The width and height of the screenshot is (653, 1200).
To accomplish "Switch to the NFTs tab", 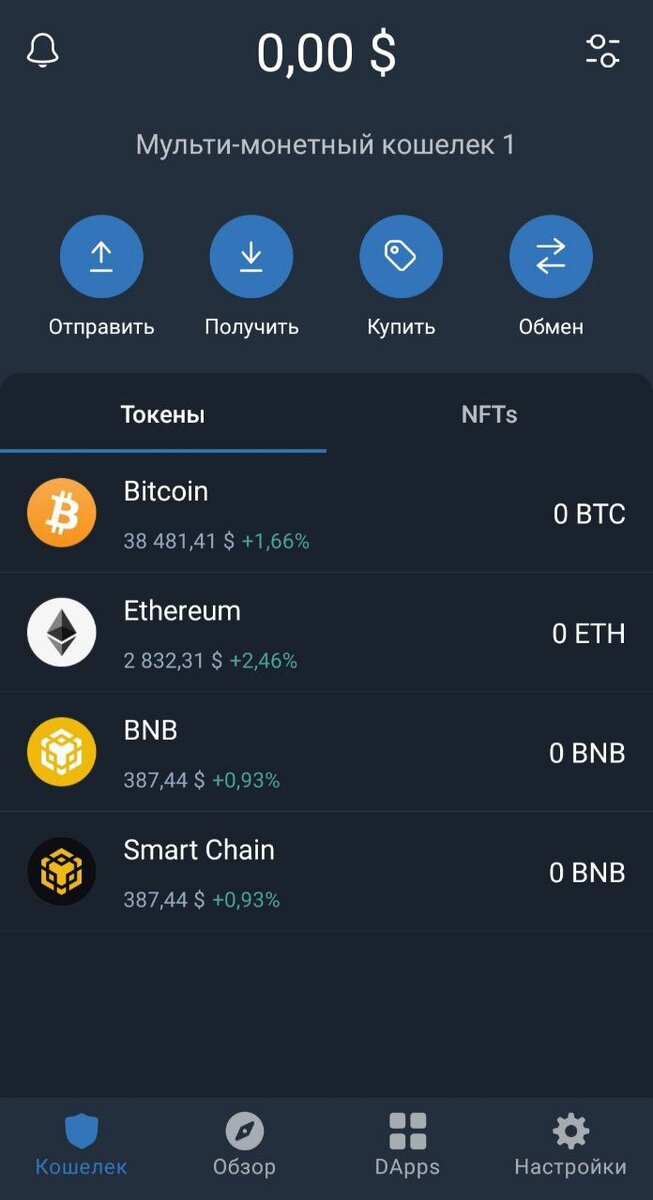I will click(x=489, y=415).
